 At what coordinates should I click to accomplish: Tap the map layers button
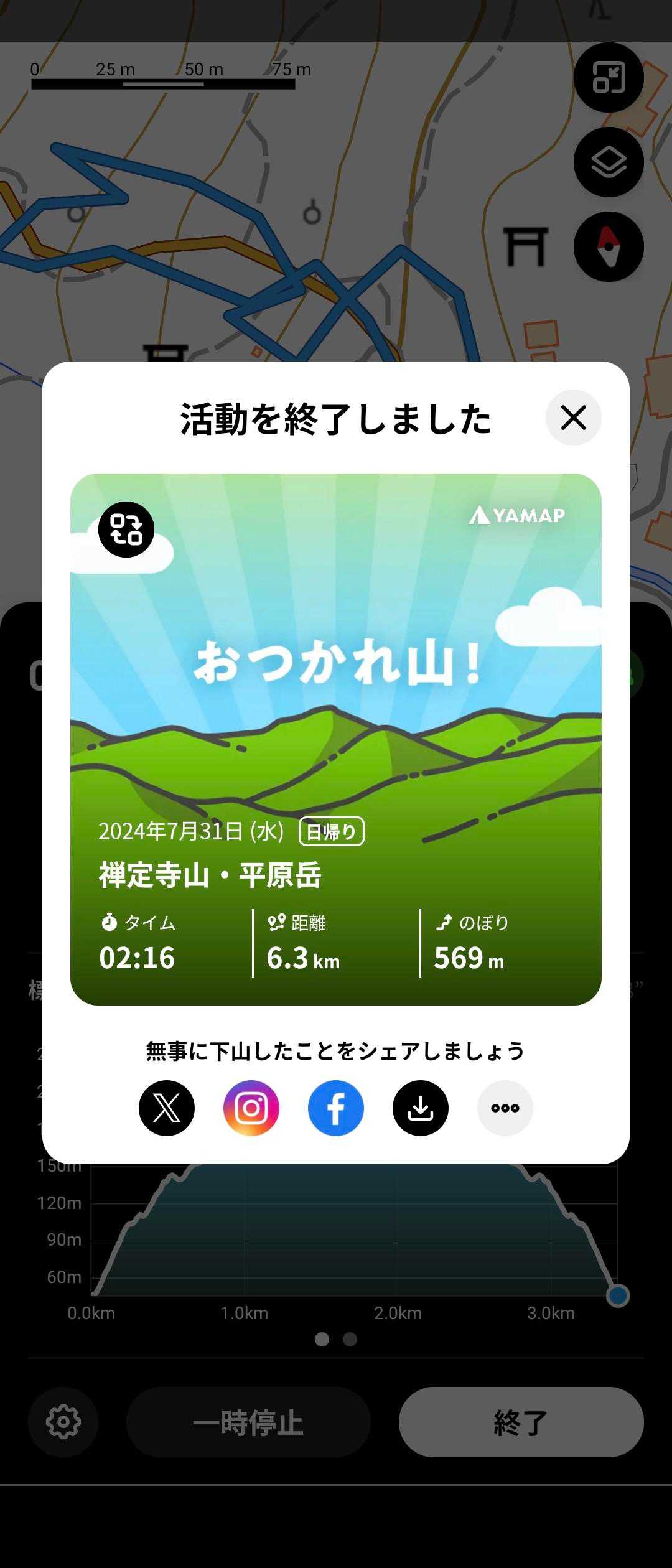(x=609, y=162)
